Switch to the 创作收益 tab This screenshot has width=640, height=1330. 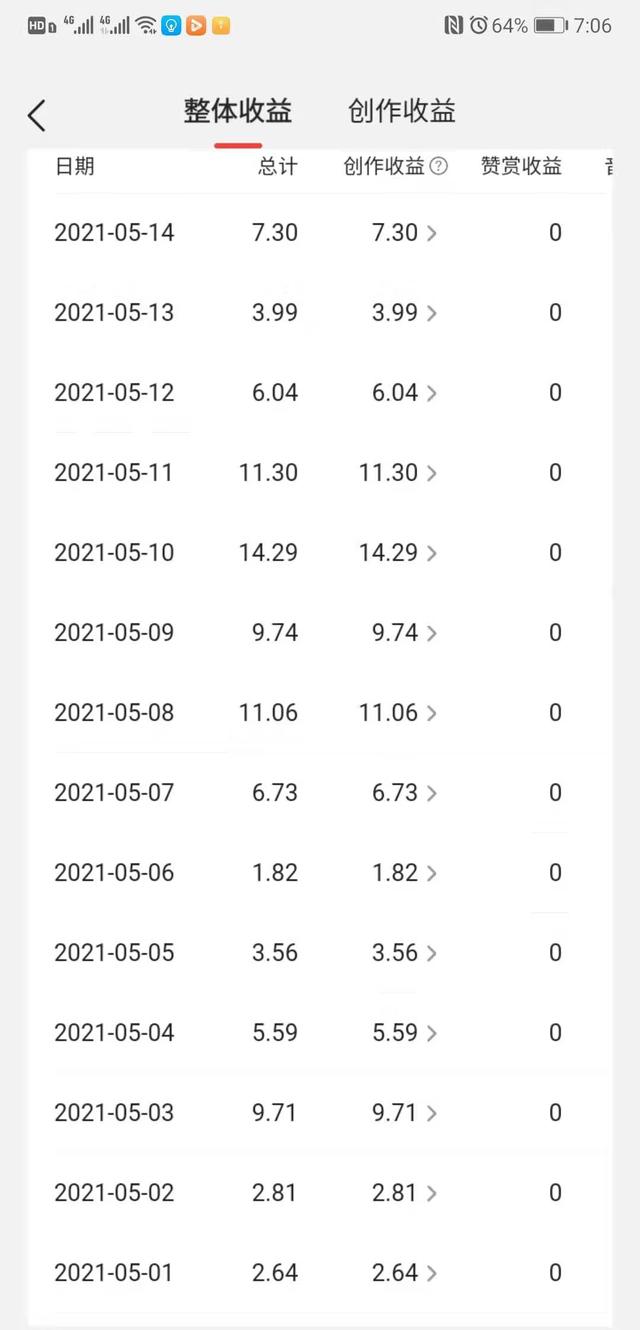click(x=402, y=111)
